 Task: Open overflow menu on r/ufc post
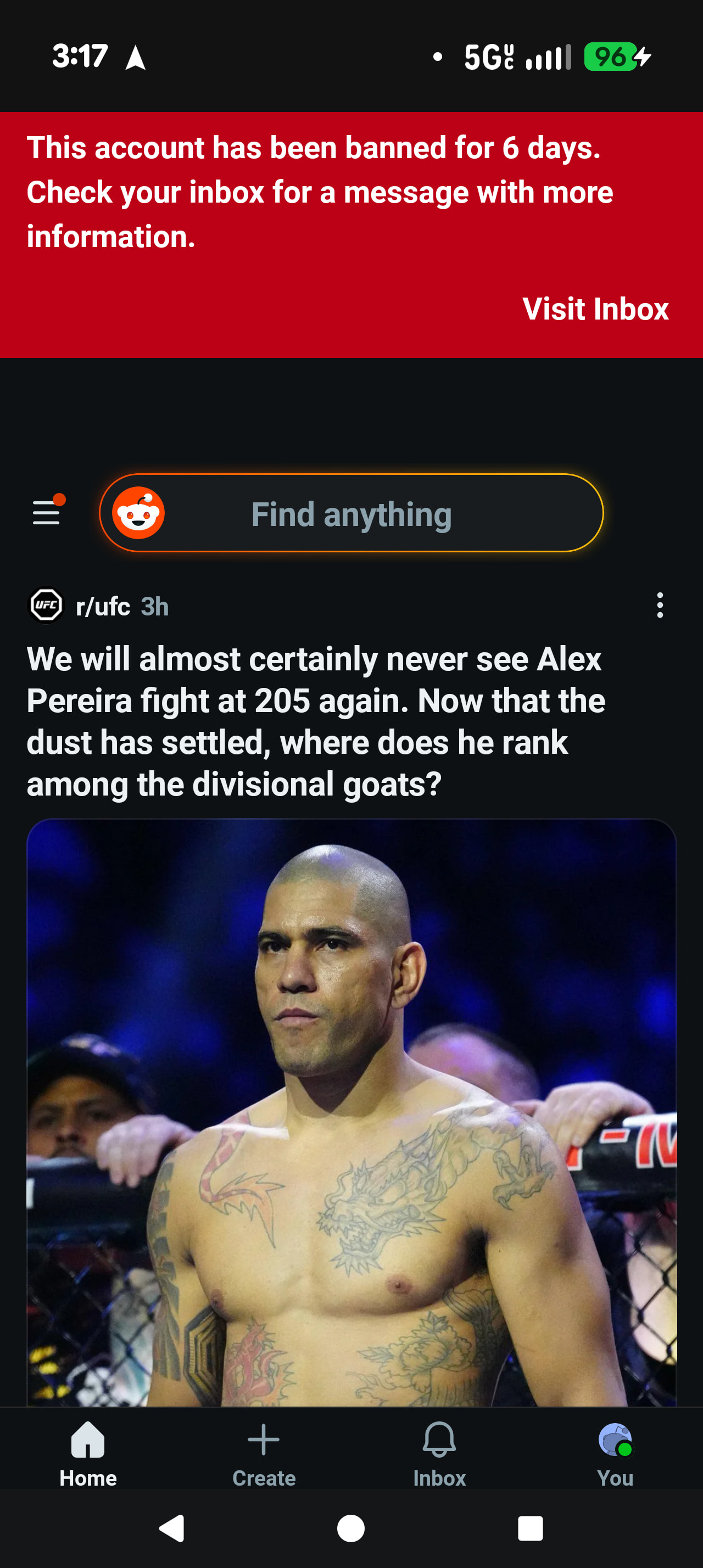click(x=659, y=606)
